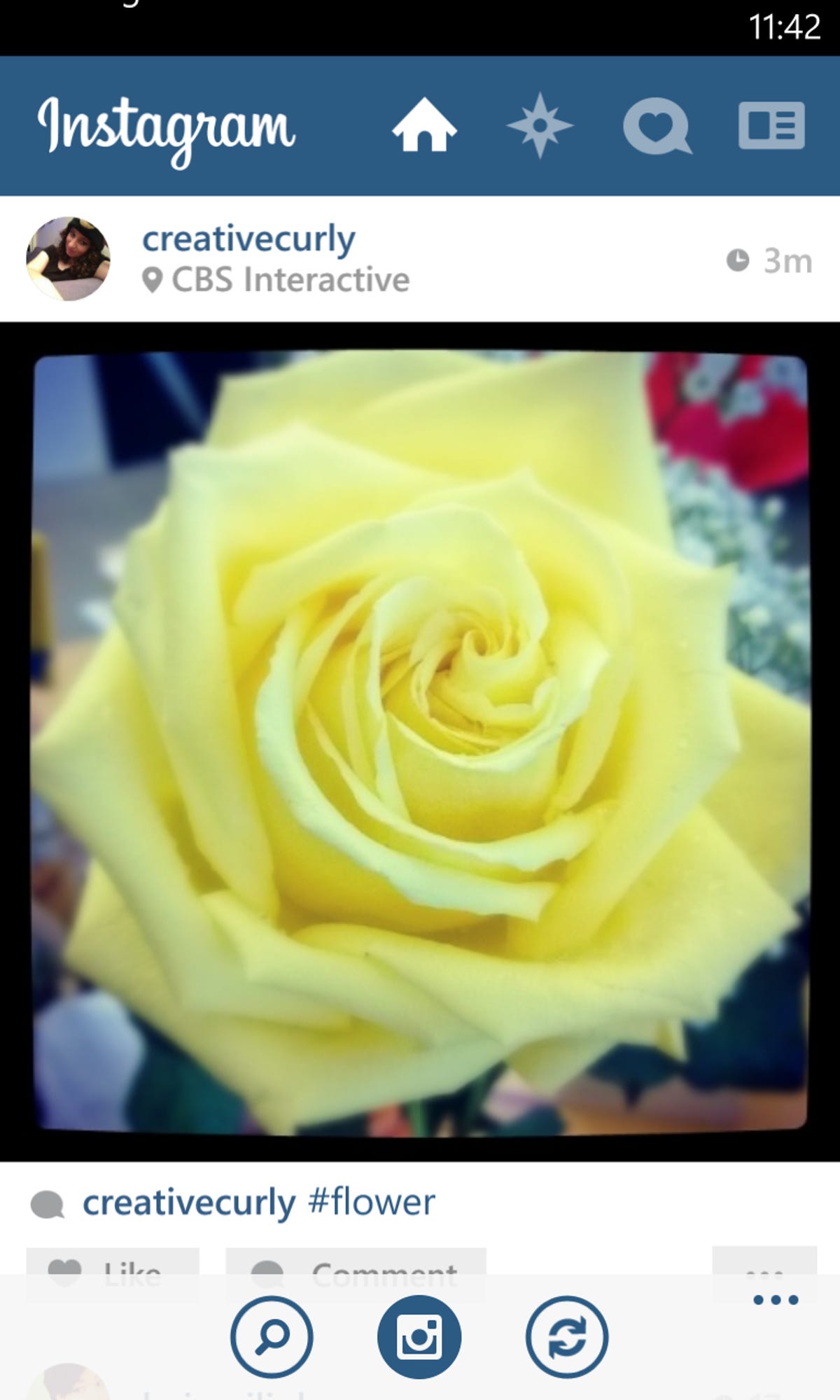
Task: Open the activity heart bubble tab
Action: 657,127
